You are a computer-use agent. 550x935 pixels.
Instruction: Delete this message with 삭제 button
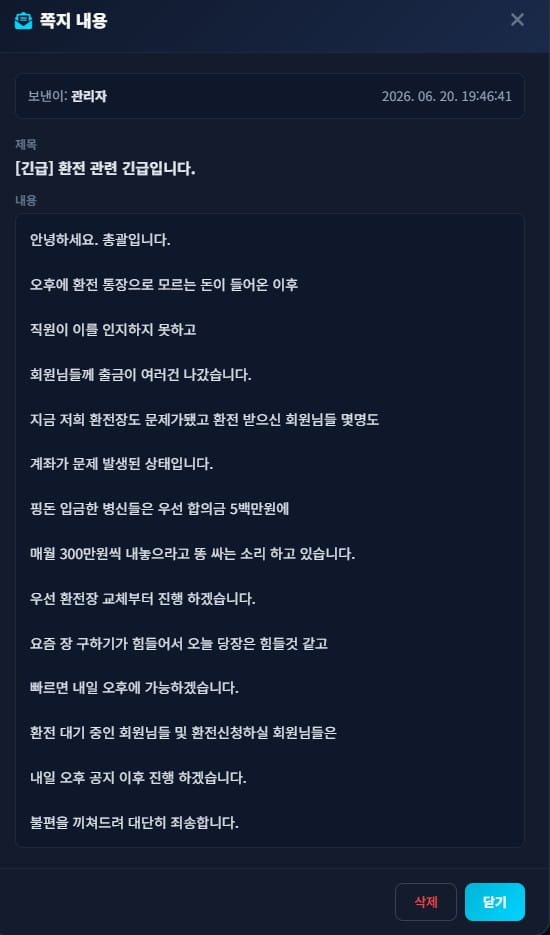coord(426,902)
